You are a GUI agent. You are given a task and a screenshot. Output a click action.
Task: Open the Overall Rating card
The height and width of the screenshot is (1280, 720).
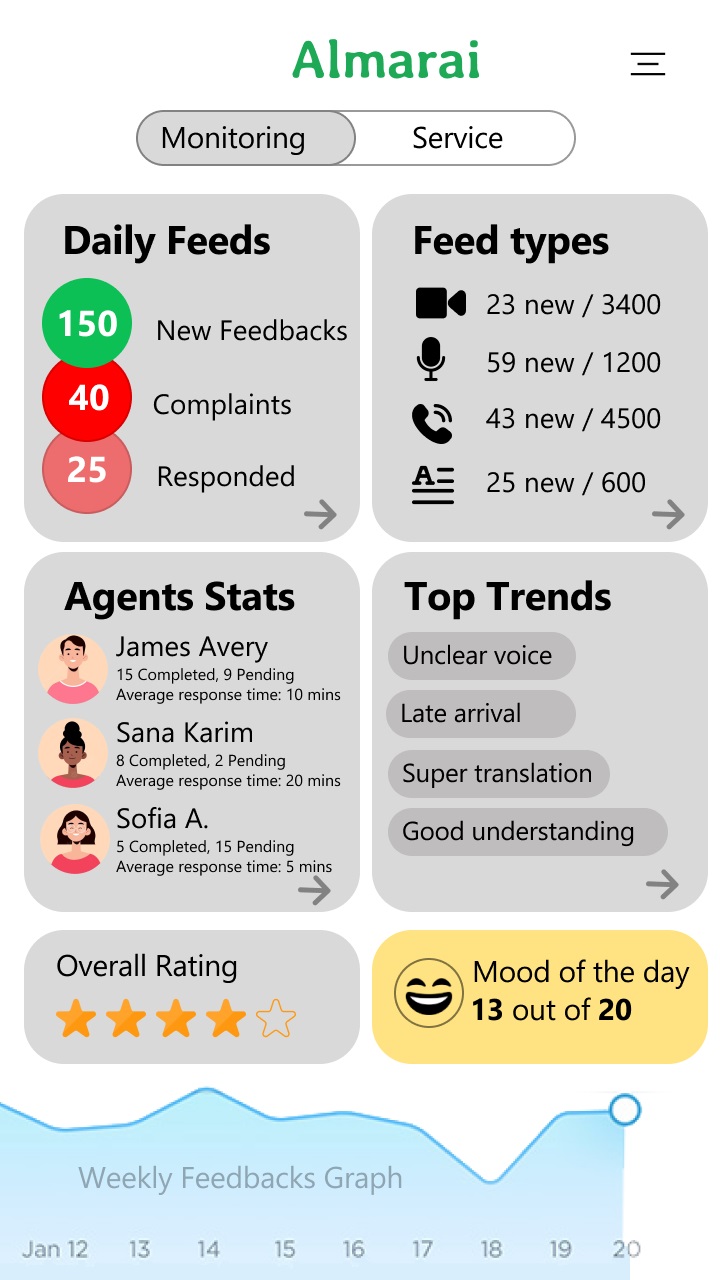click(x=191, y=997)
